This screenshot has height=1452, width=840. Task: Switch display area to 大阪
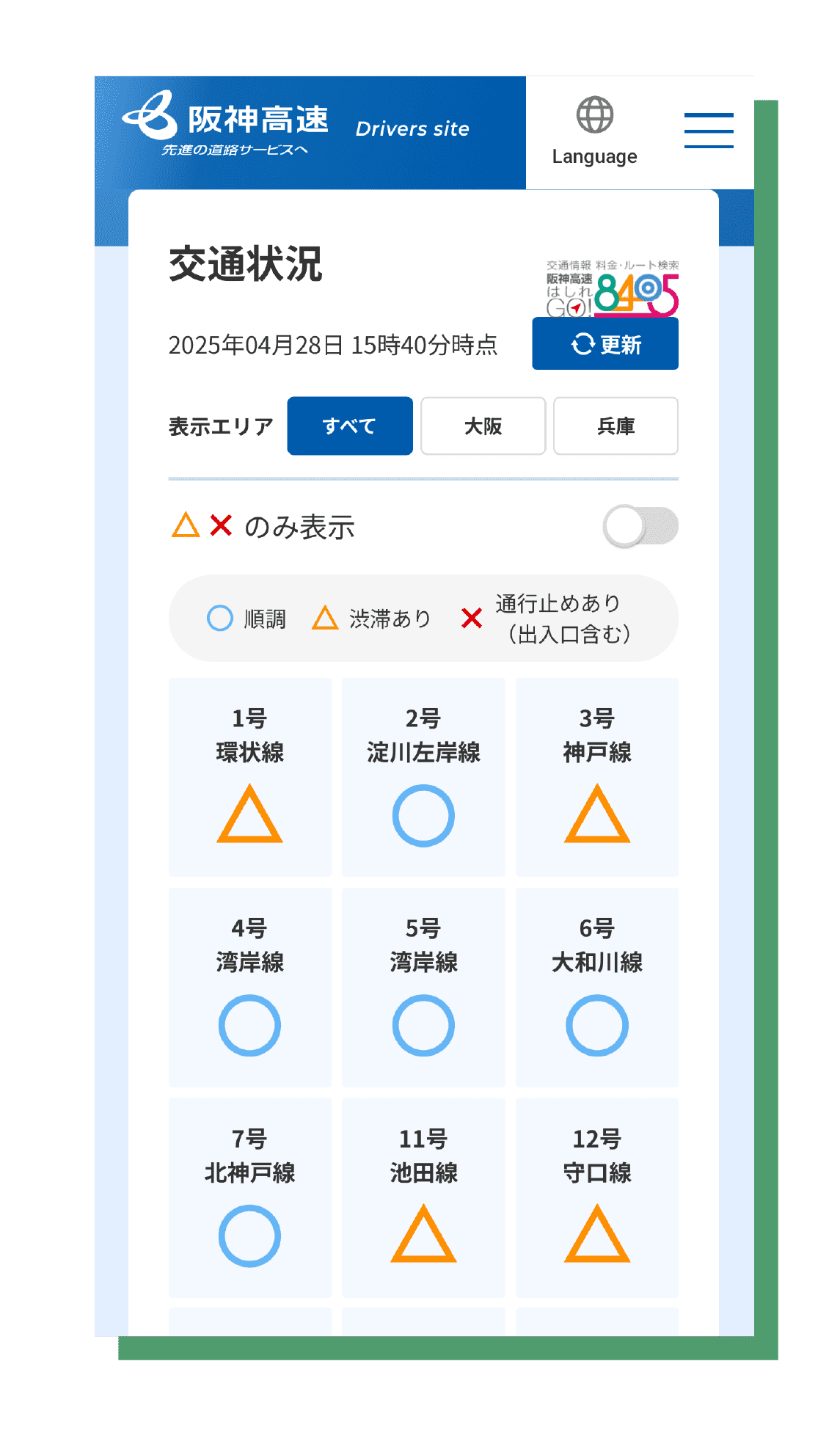coord(483,426)
